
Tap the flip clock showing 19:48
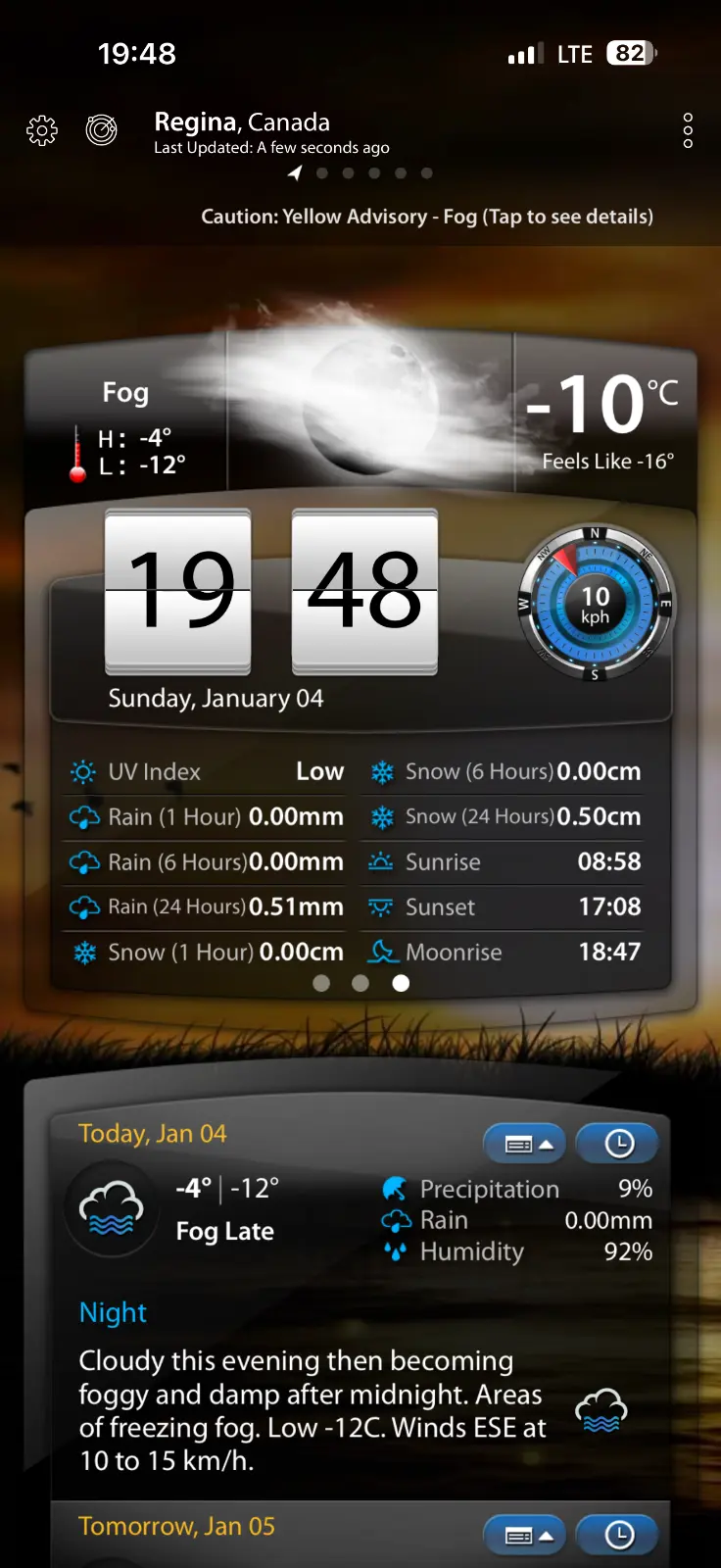tap(271, 592)
